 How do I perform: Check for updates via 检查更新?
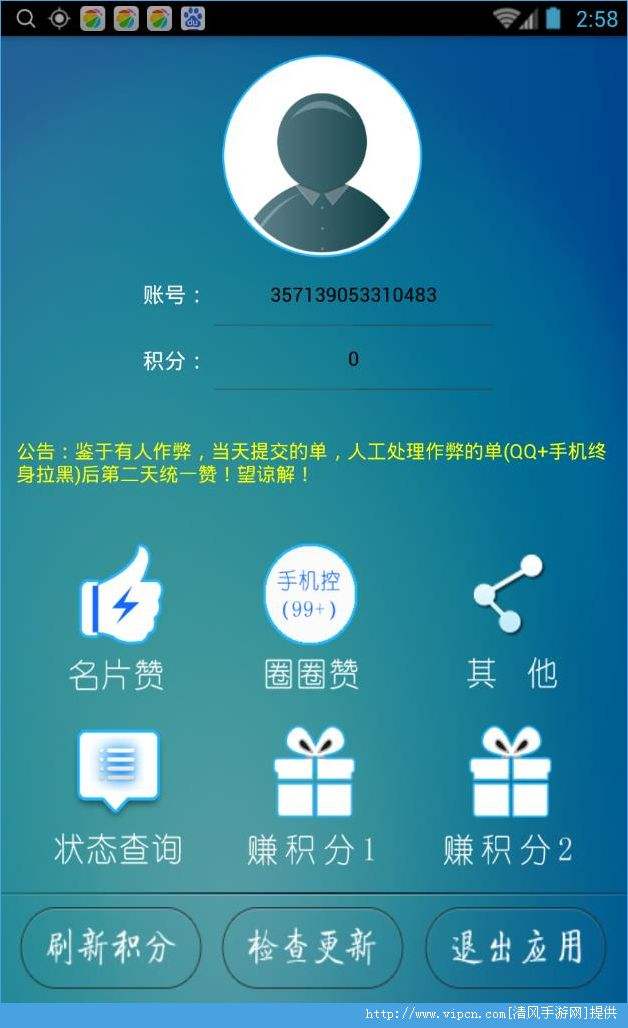click(x=312, y=948)
